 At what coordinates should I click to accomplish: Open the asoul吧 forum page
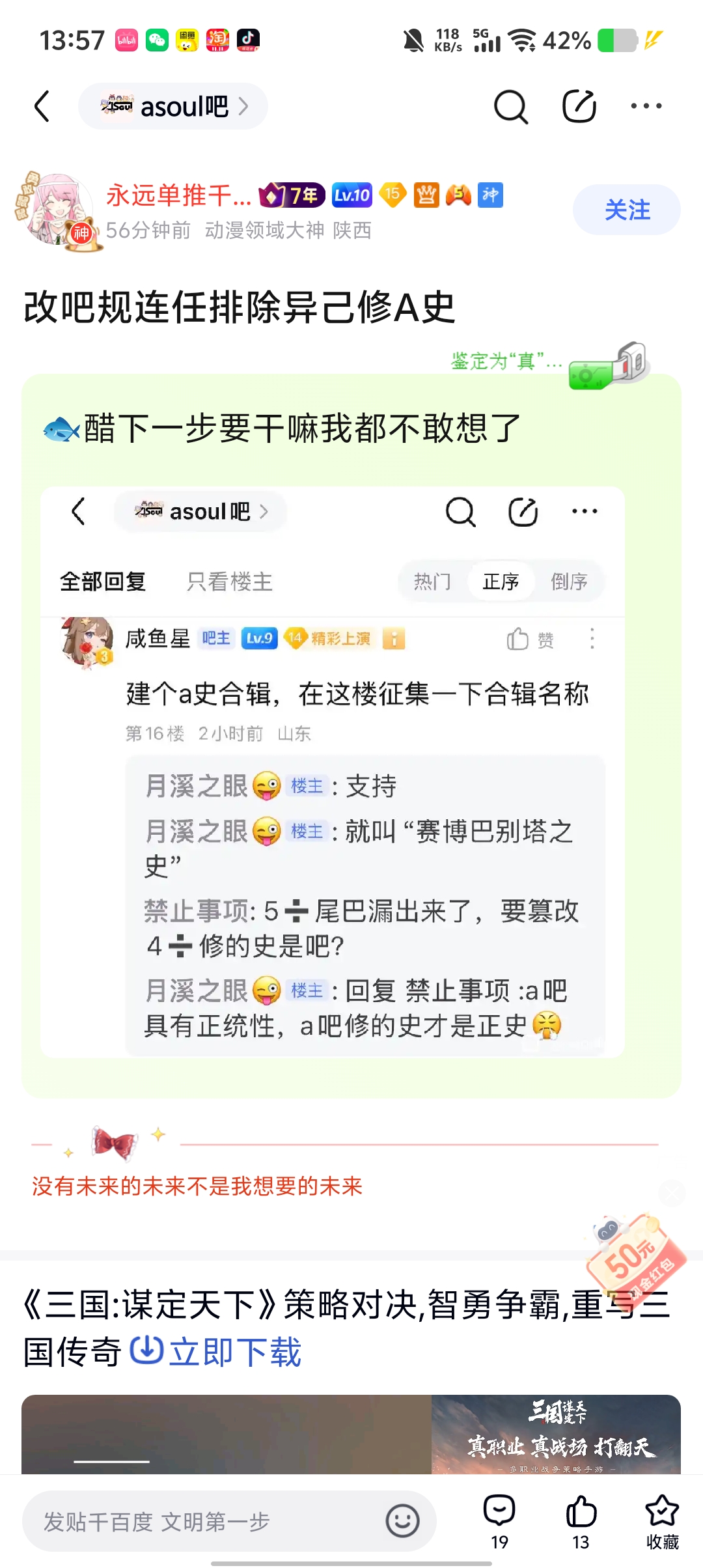(x=173, y=106)
